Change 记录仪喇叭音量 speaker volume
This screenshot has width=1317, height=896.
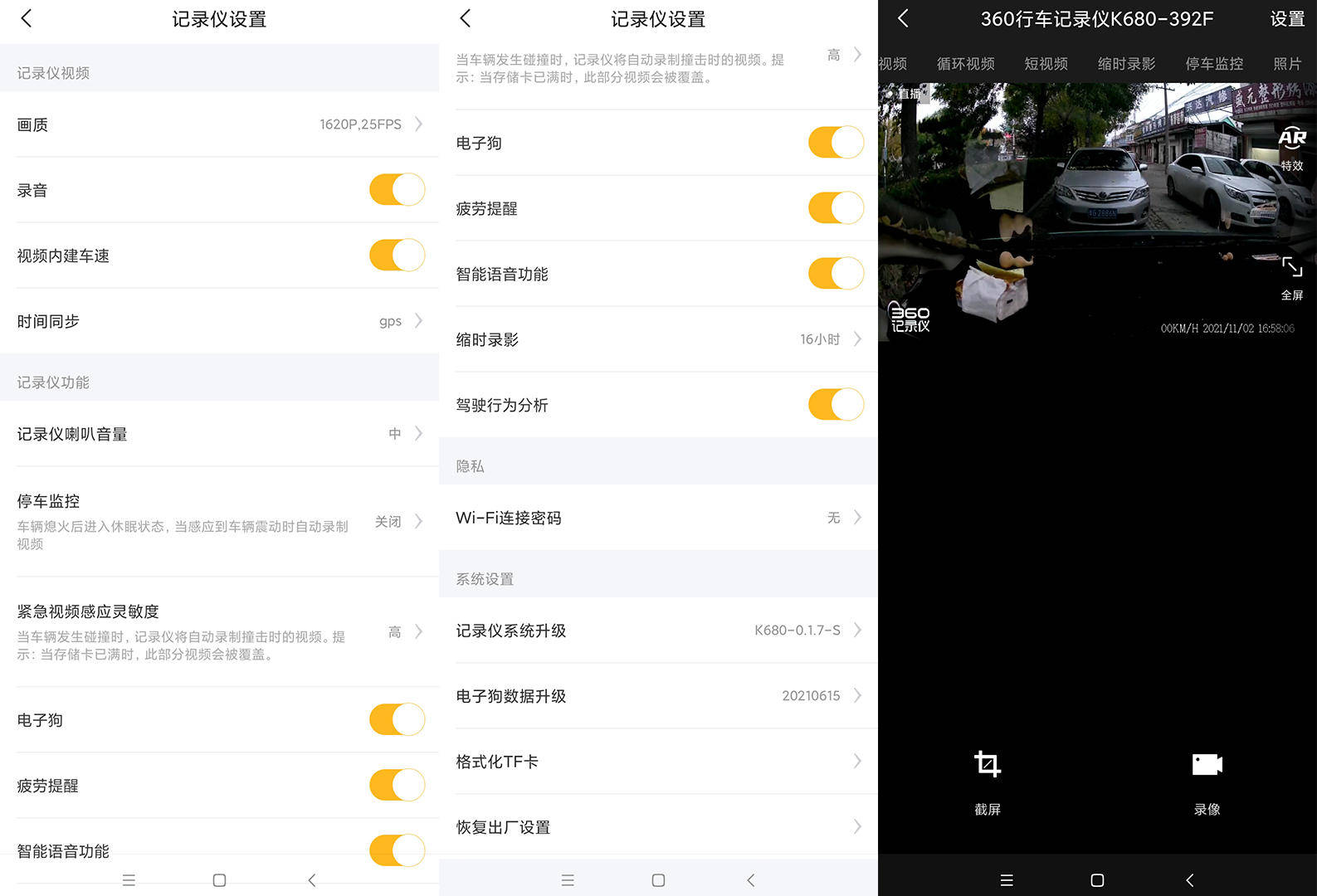pos(219,434)
